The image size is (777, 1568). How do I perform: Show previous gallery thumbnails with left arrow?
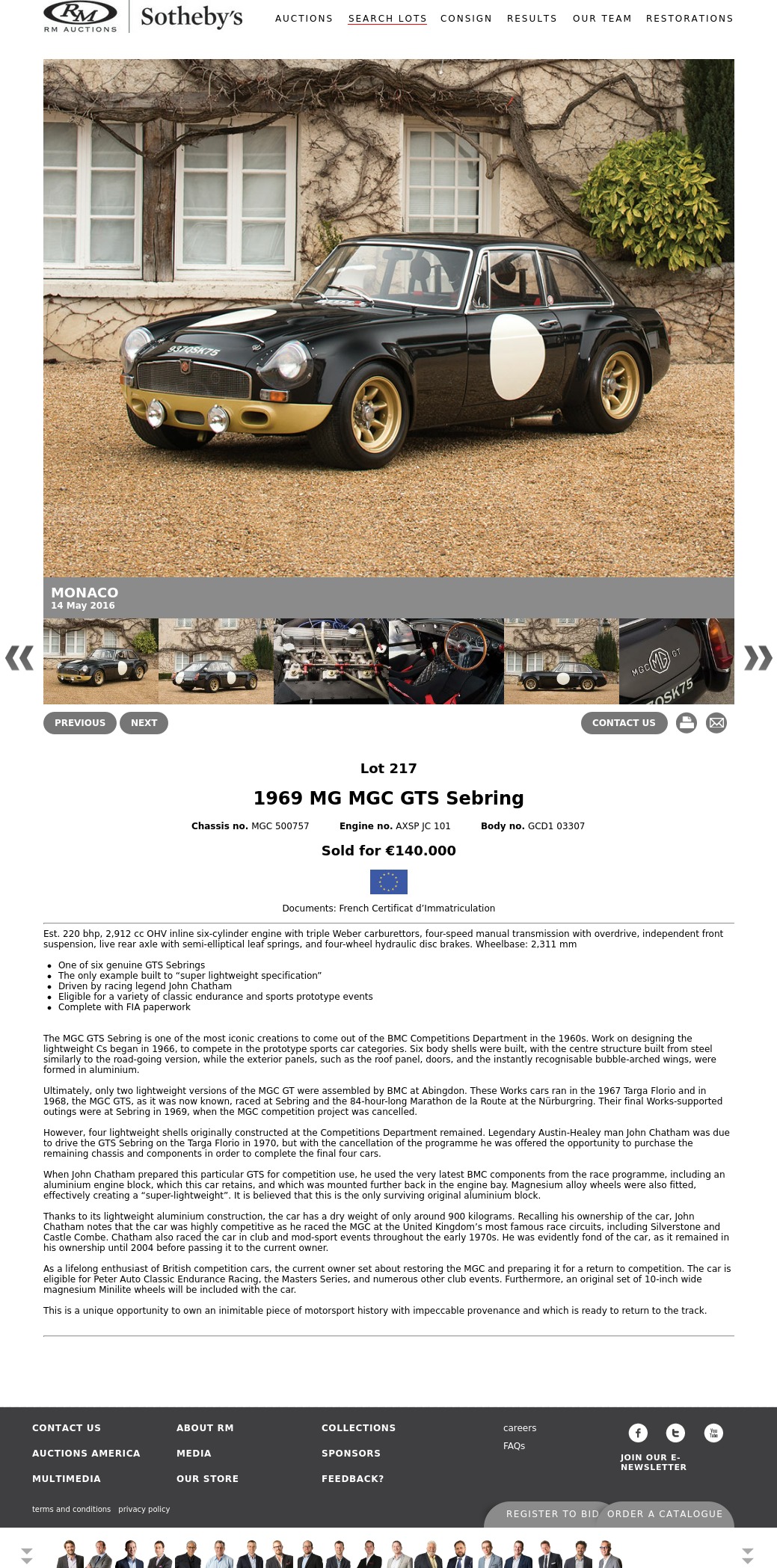[x=19, y=658]
